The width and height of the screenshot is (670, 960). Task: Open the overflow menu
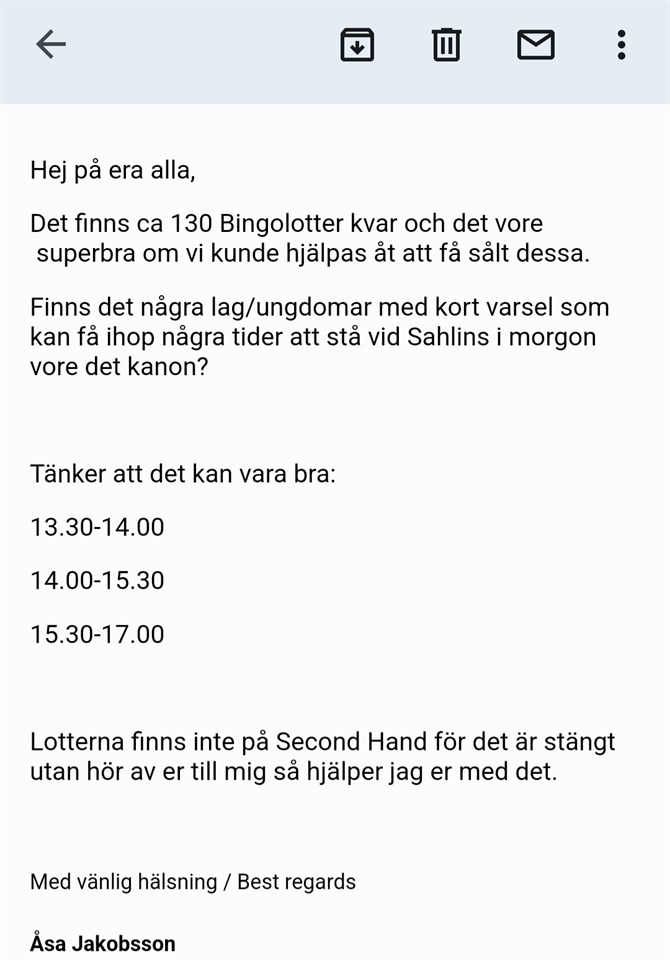click(x=621, y=45)
